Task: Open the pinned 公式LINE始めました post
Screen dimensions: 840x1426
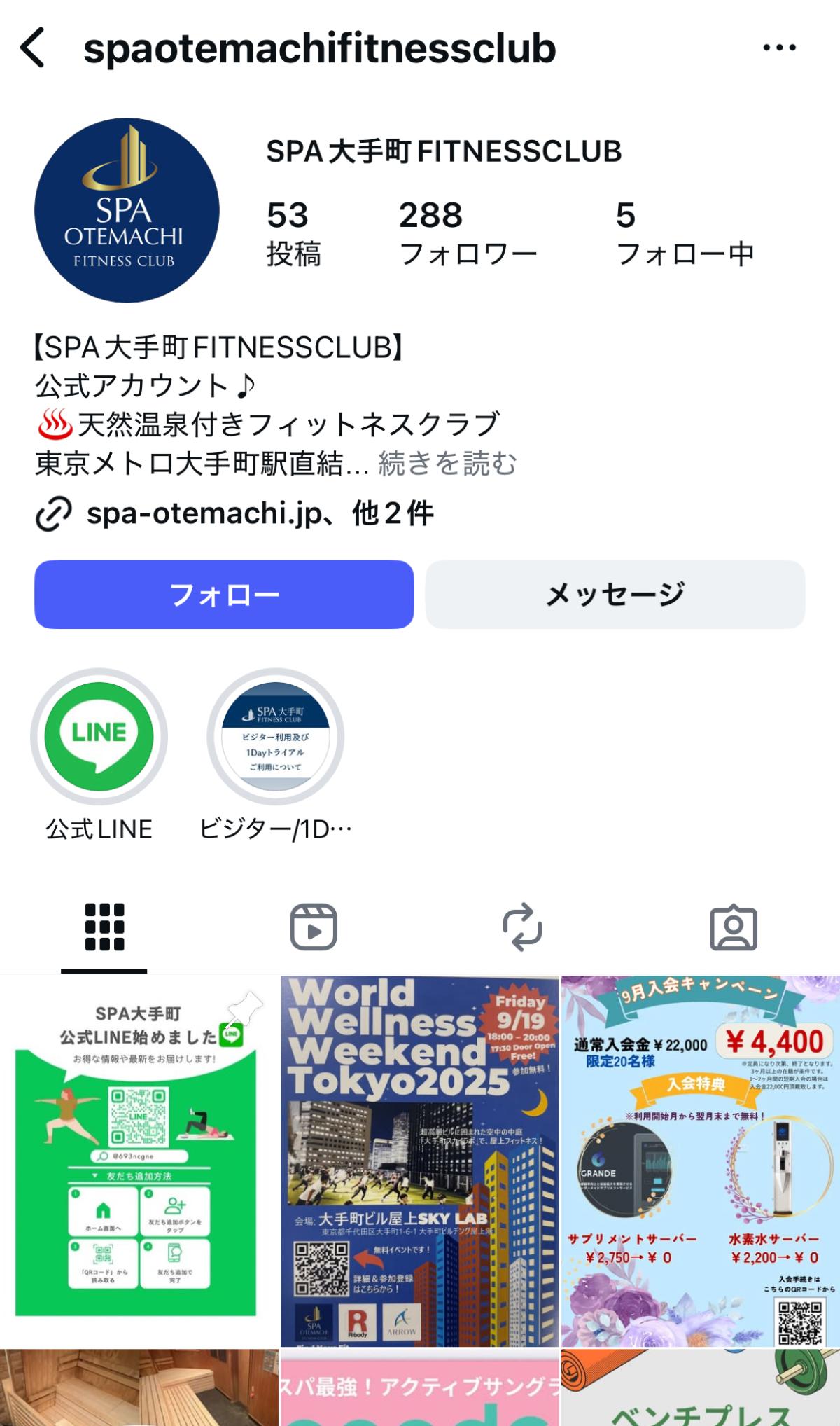Action: (139, 1161)
